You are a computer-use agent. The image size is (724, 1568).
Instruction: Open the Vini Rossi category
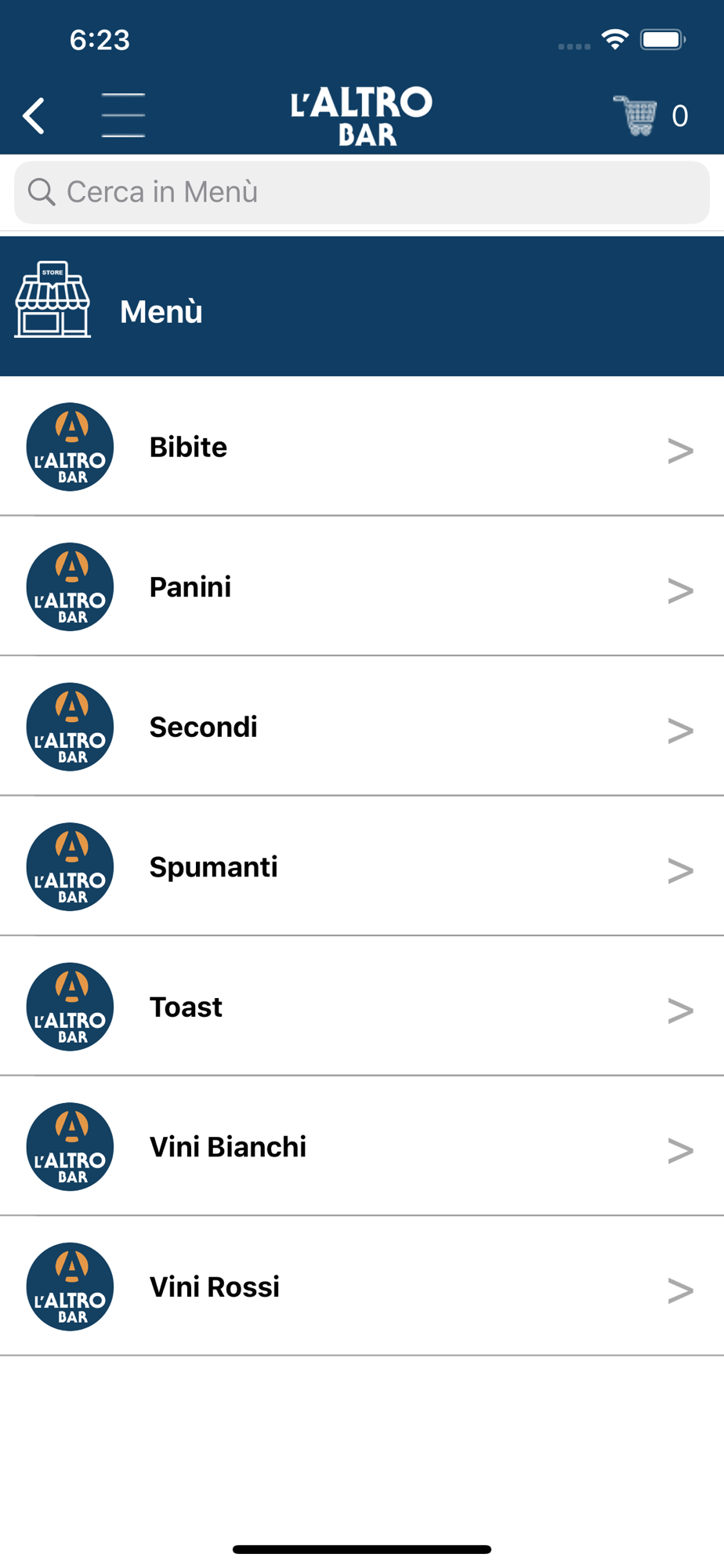(362, 1287)
